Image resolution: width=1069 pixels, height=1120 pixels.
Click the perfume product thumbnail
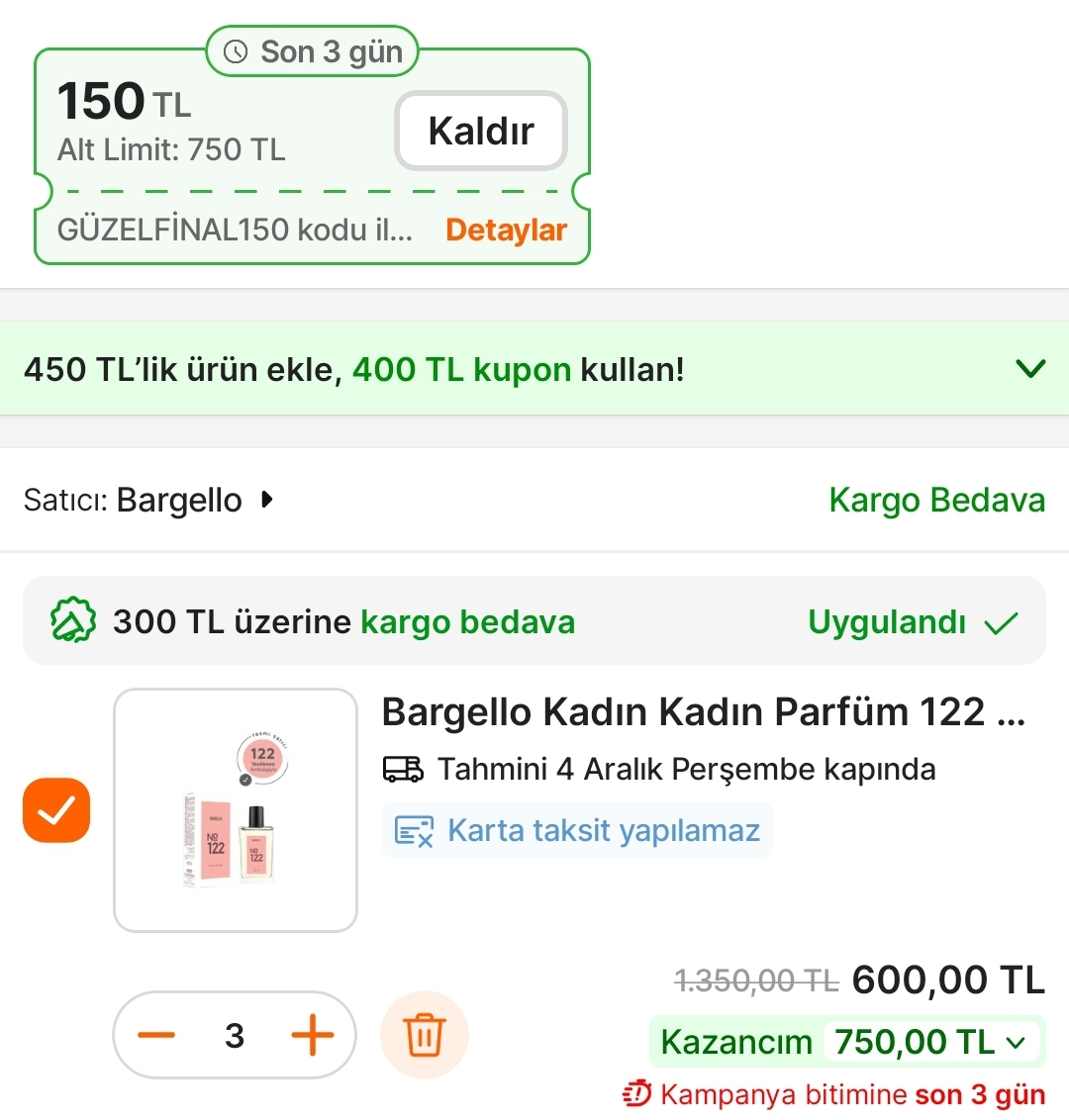235,809
